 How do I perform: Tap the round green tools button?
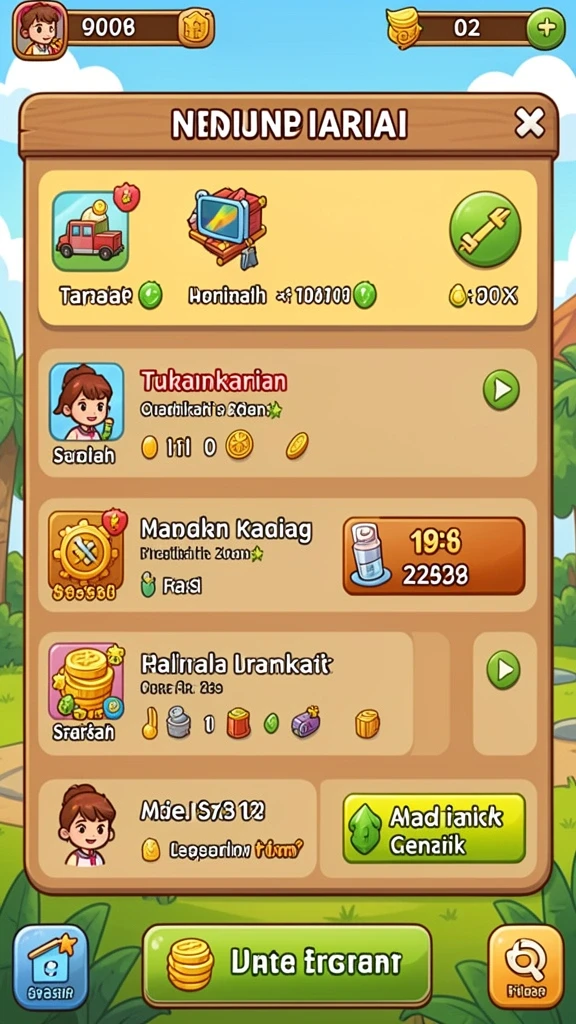(x=485, y=227)
